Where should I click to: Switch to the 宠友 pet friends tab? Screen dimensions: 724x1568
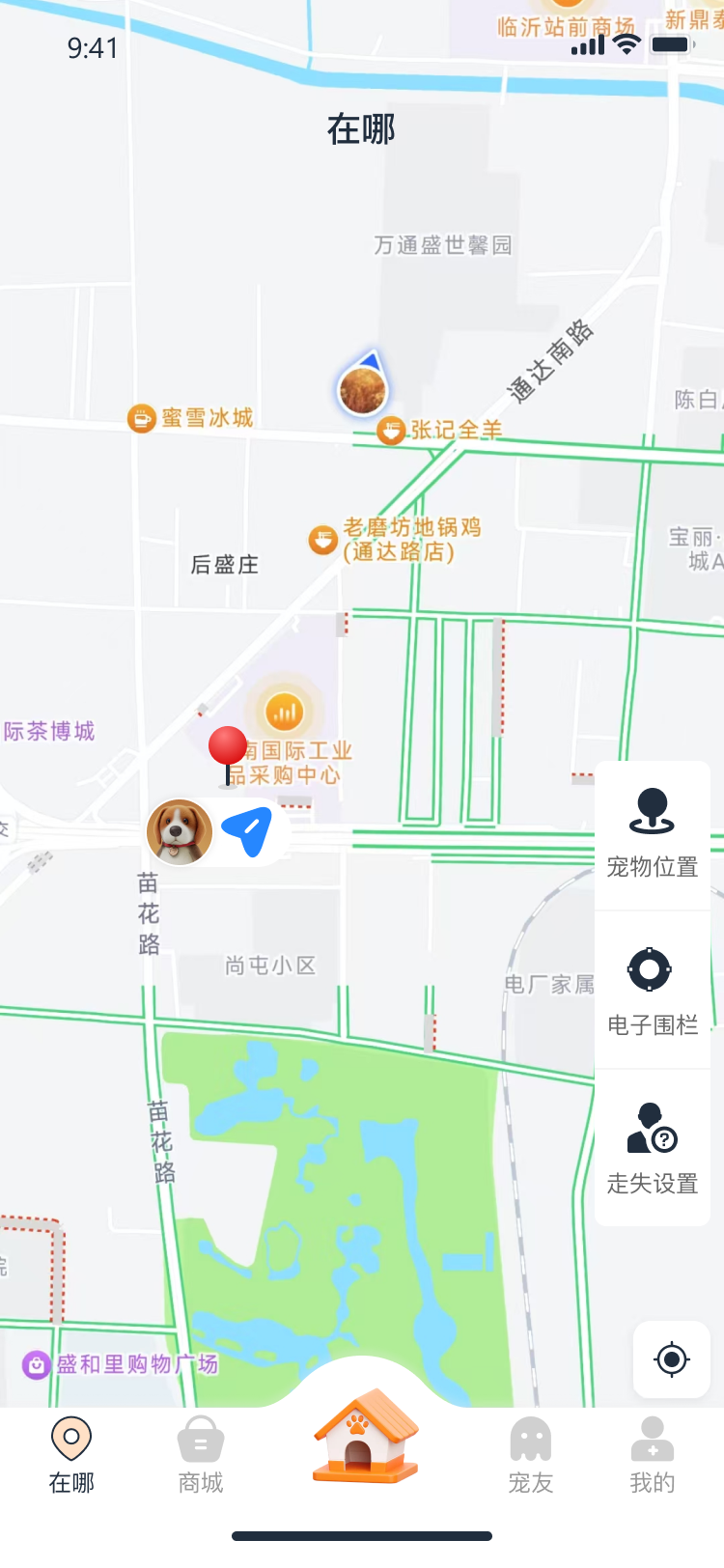(531, 1455)
